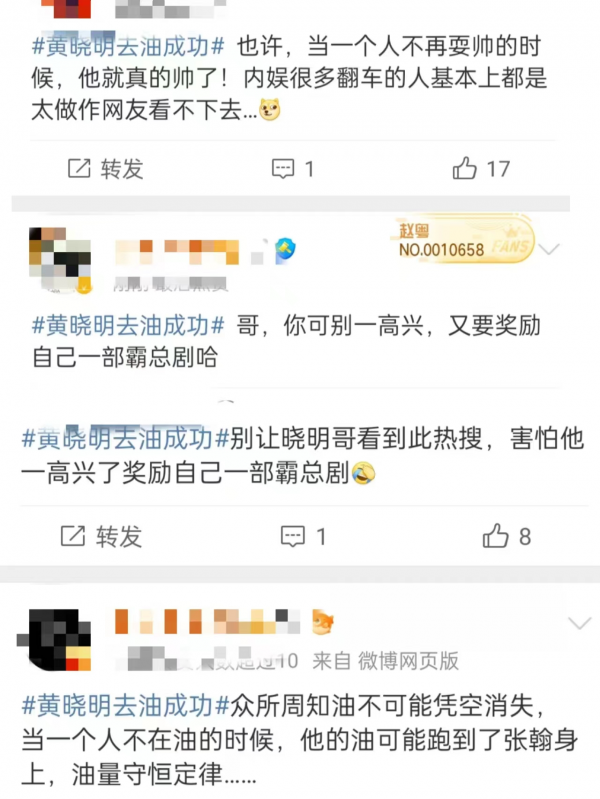The width and height of the screenshot is (600, 799).
Task: View the comment on the 霸总剧 post
Action: (305, 537)
